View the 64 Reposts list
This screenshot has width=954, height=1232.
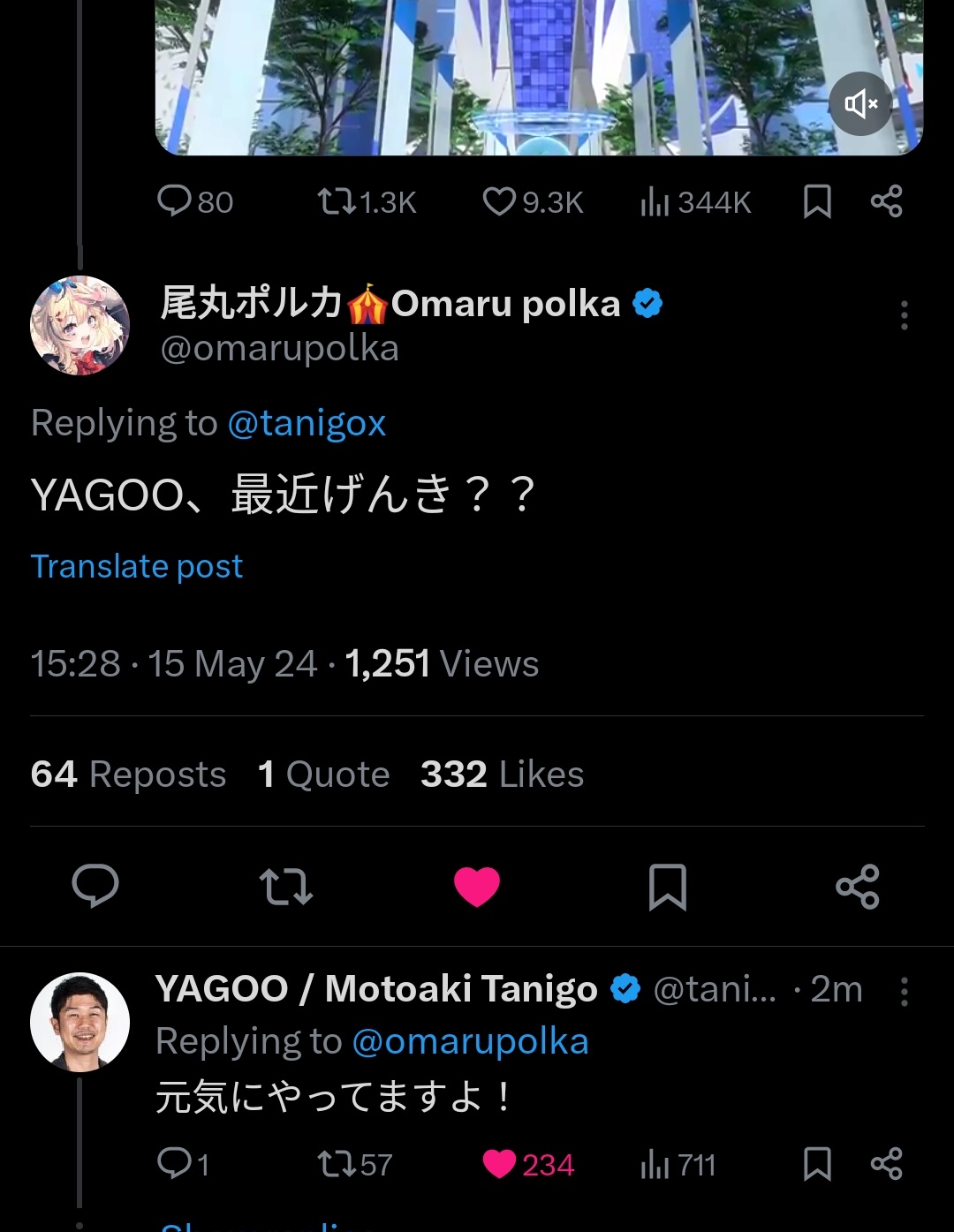(129, 775)
